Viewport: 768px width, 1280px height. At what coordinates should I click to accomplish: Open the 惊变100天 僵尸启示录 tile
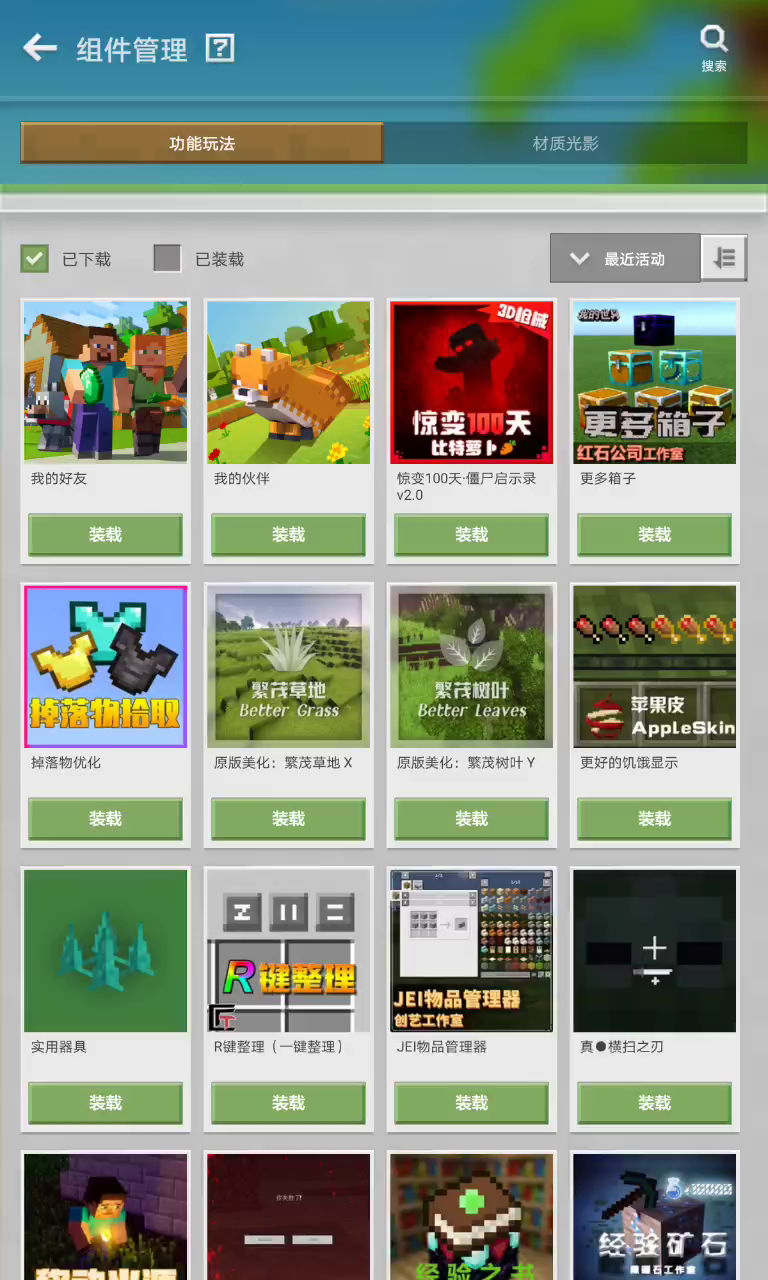(471, 382)
